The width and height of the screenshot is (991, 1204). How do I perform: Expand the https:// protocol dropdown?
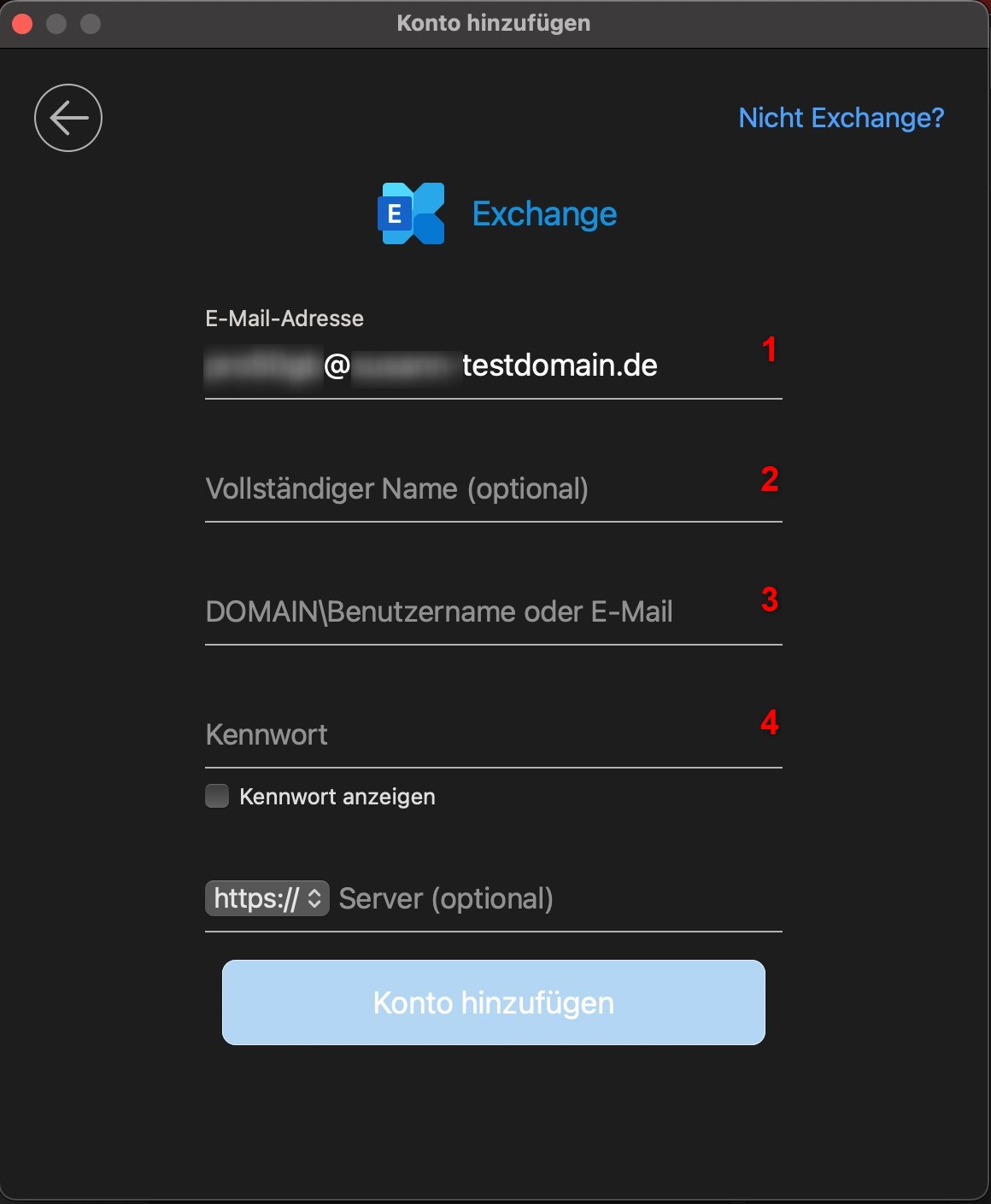point(267,898)
